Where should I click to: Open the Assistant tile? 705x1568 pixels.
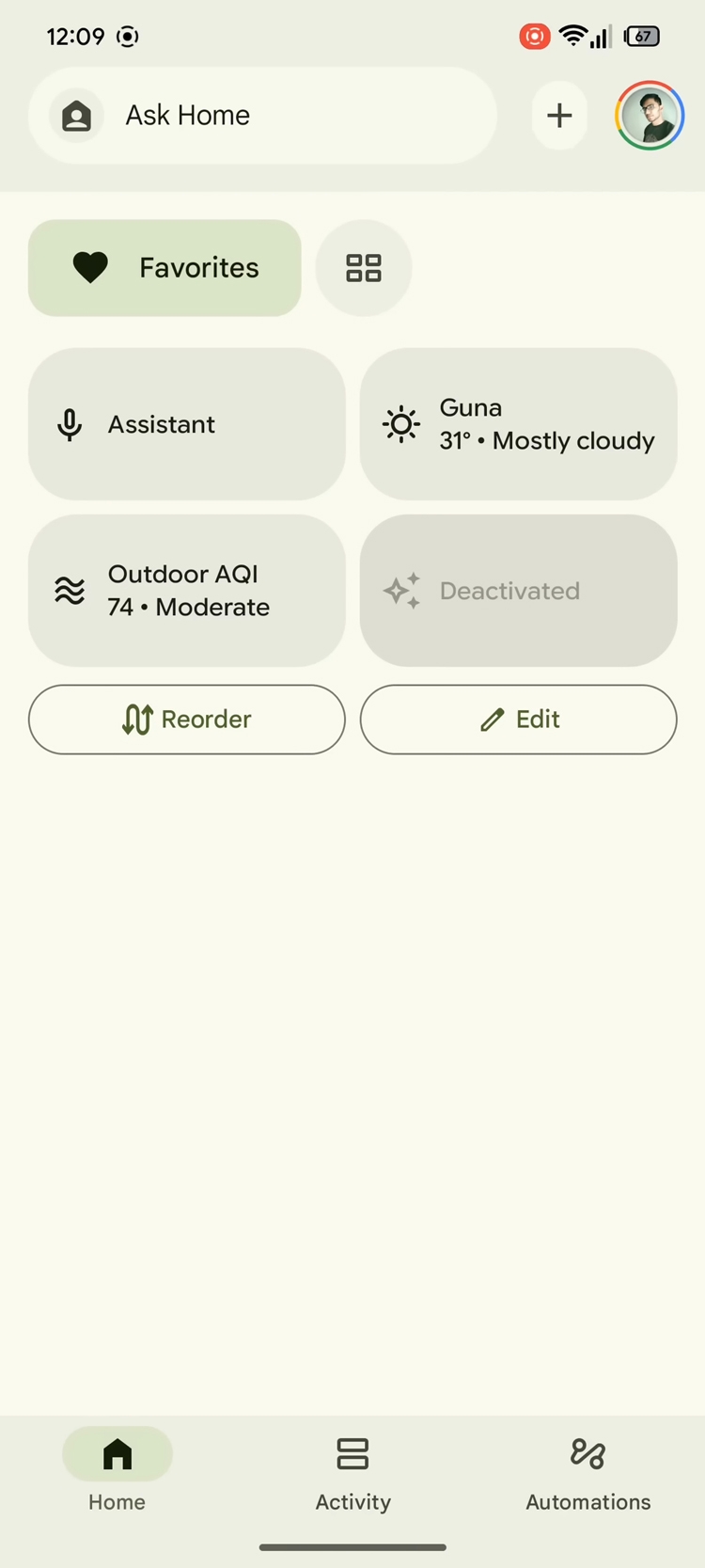[x=187, y=424]
